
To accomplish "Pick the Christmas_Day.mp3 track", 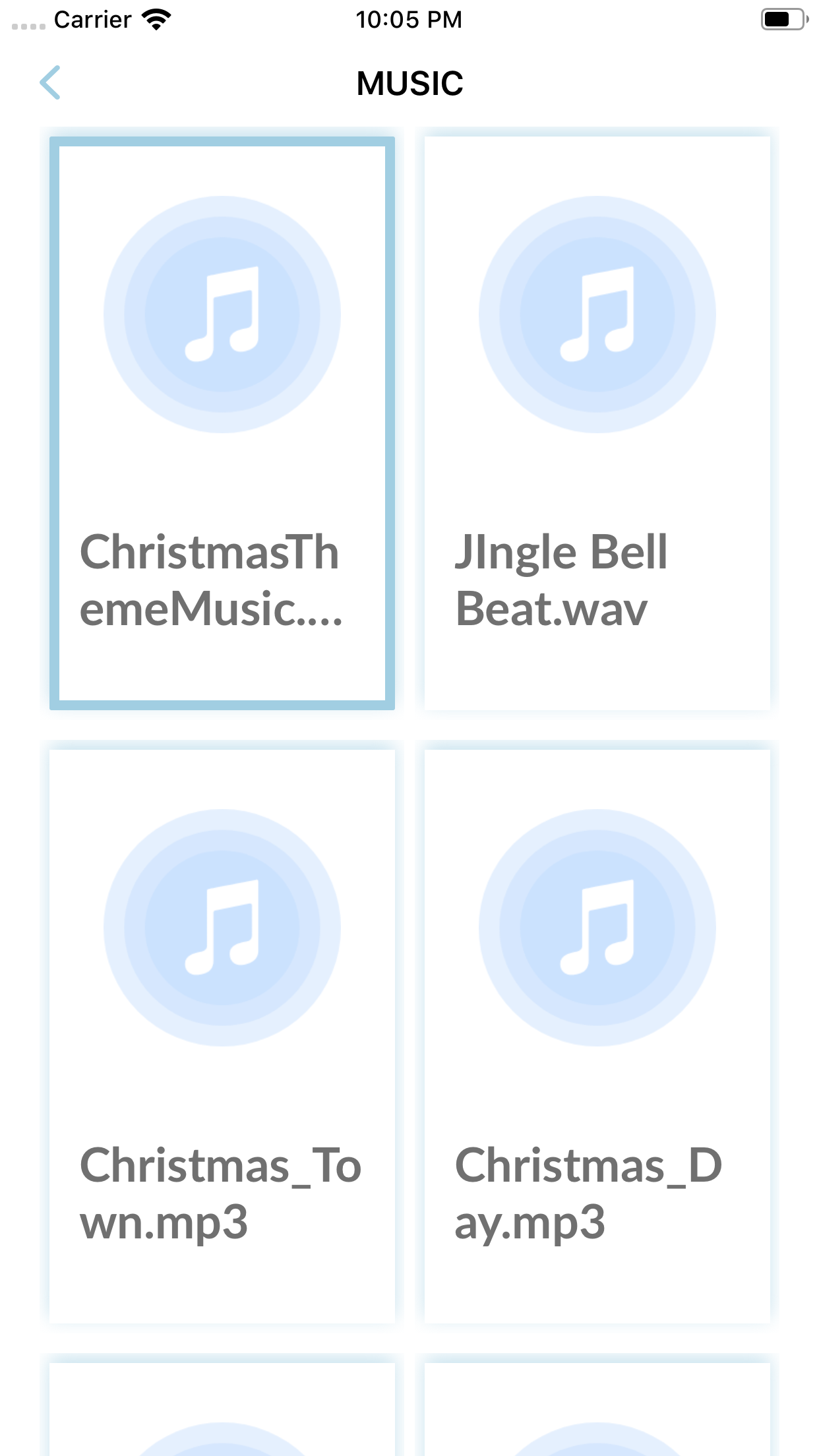I will (597, 1036).
